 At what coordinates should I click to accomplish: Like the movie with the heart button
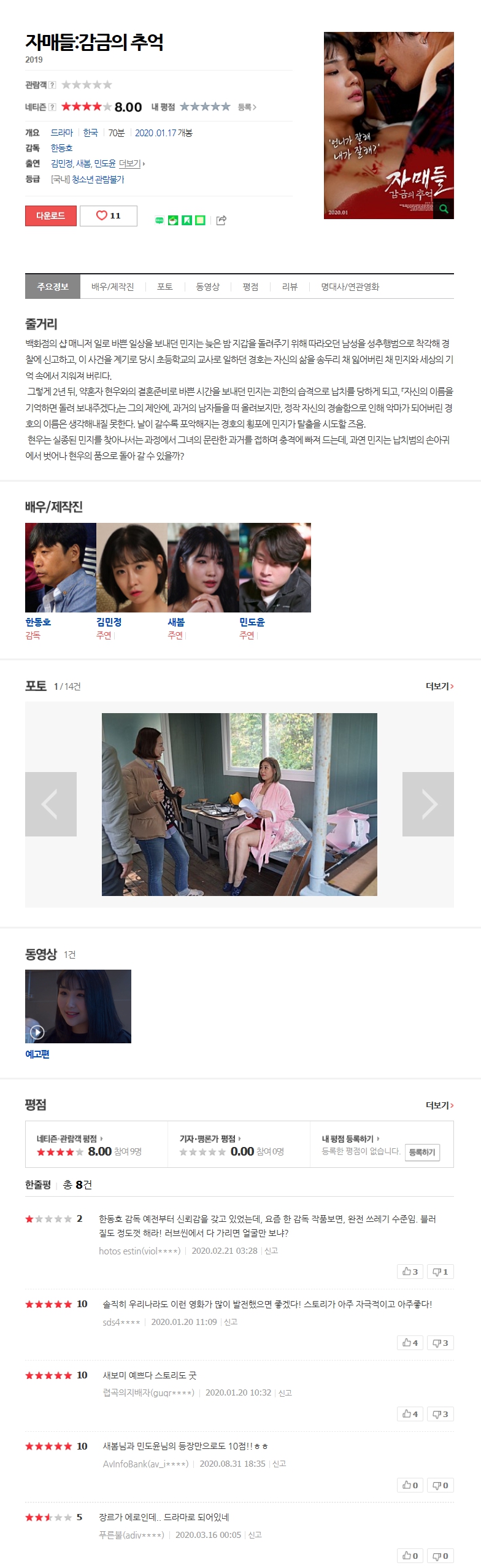109,215
